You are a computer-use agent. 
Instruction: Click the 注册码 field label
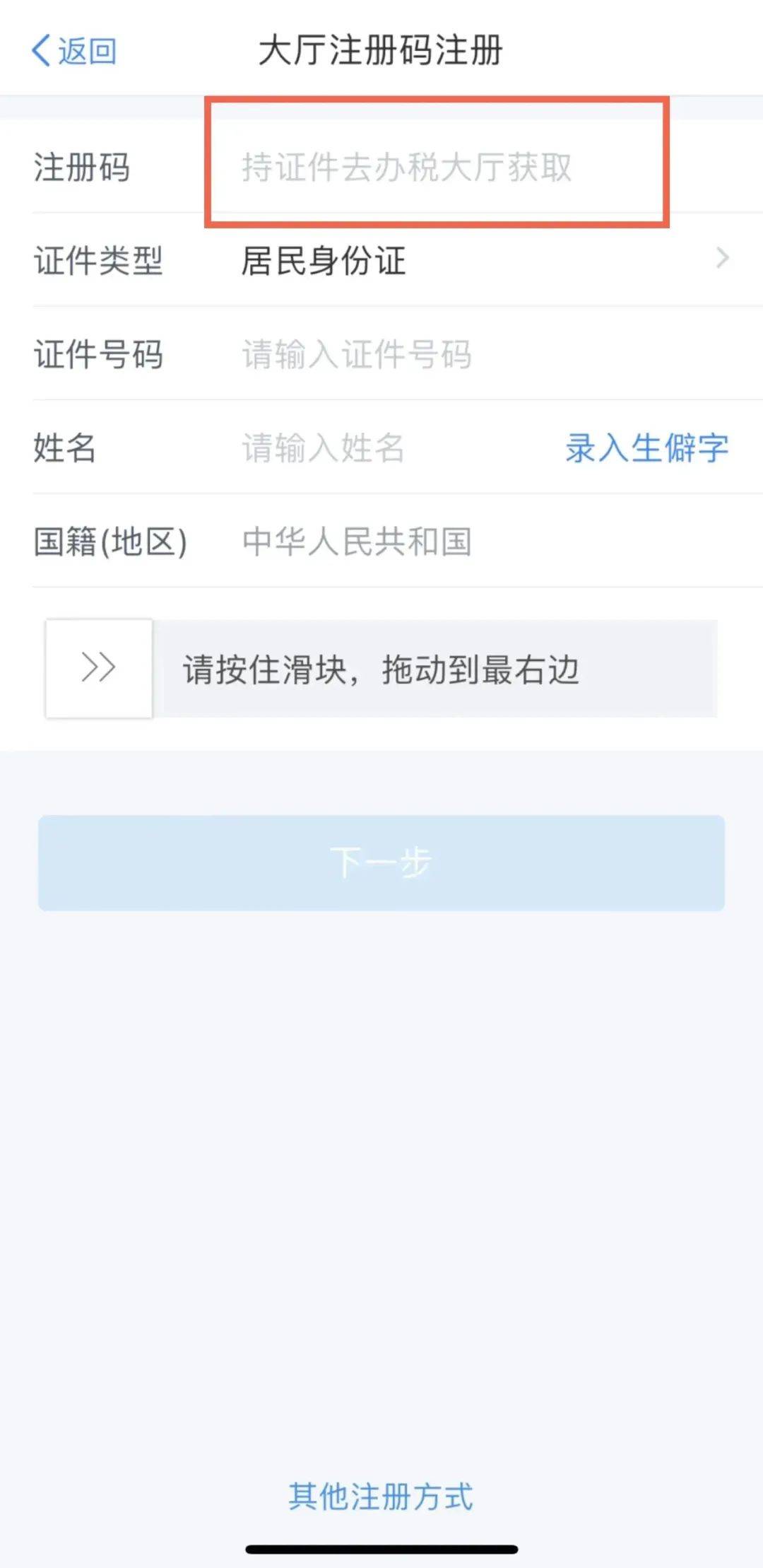[83, 168]
